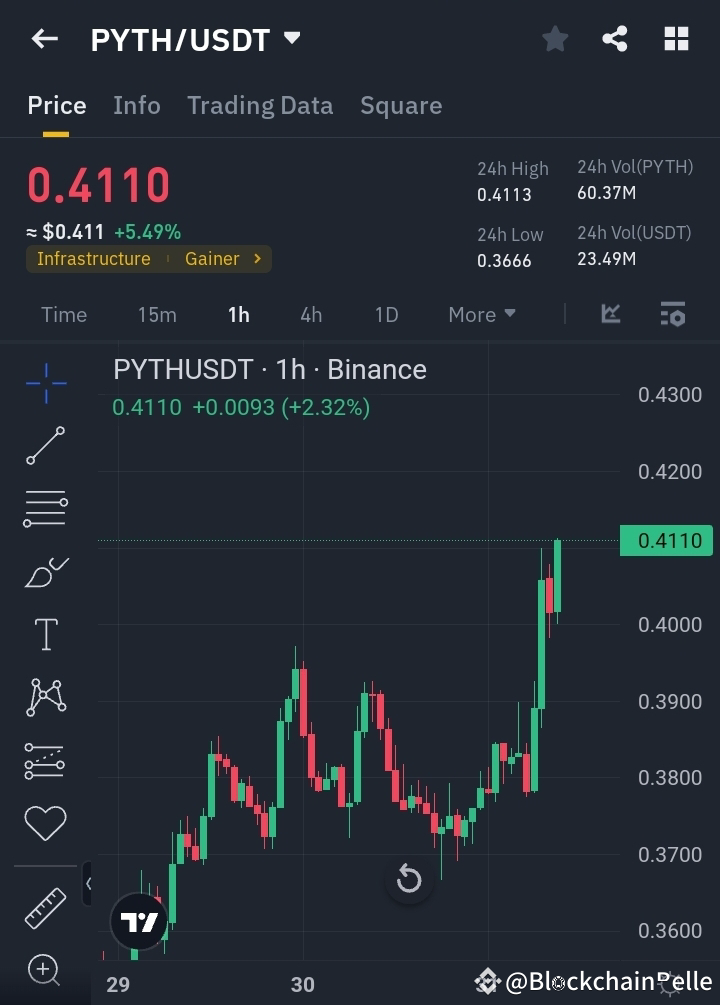Select the measure ruler tool

point(44,907)
